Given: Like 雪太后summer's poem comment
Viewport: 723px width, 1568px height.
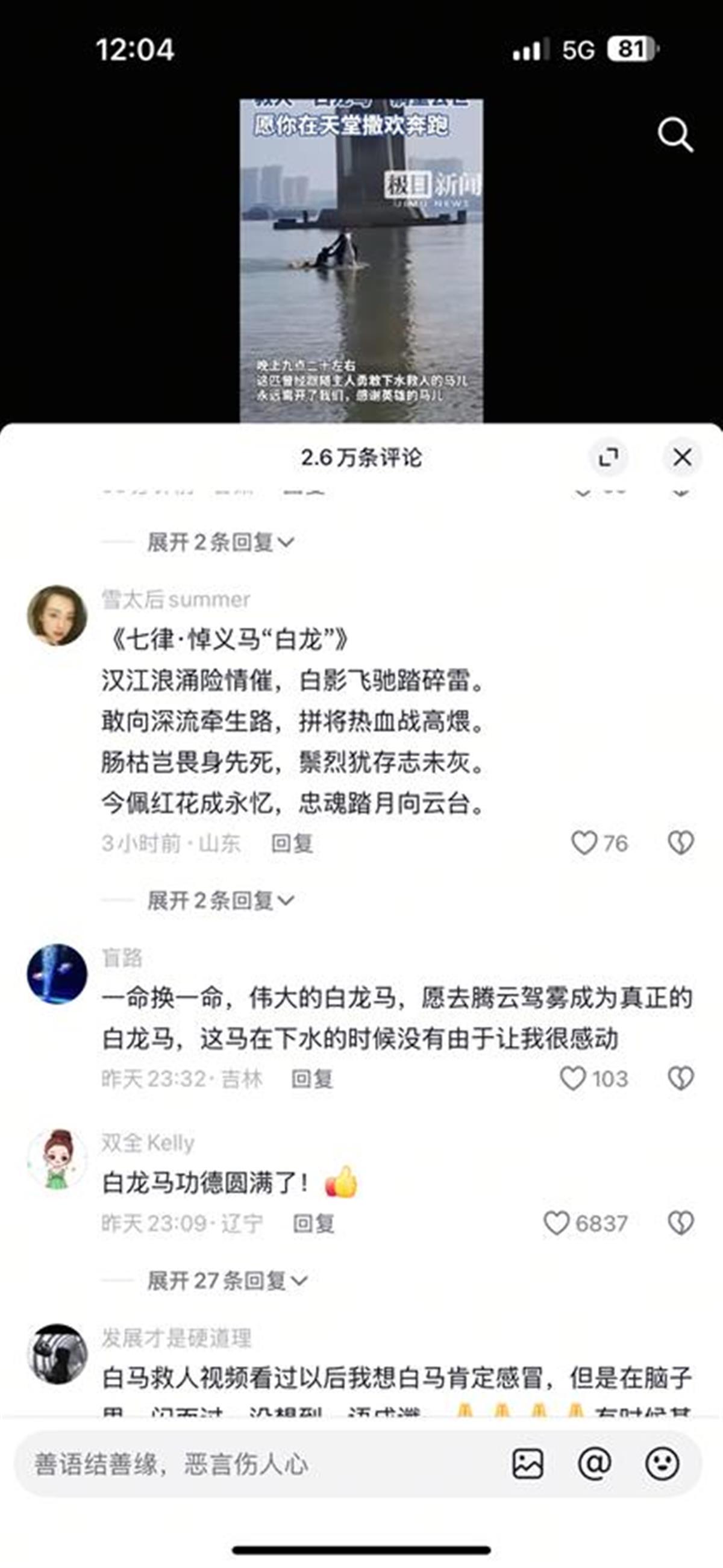Looking at the screenshot, I should pyautogui.click(x=584, y=843).
